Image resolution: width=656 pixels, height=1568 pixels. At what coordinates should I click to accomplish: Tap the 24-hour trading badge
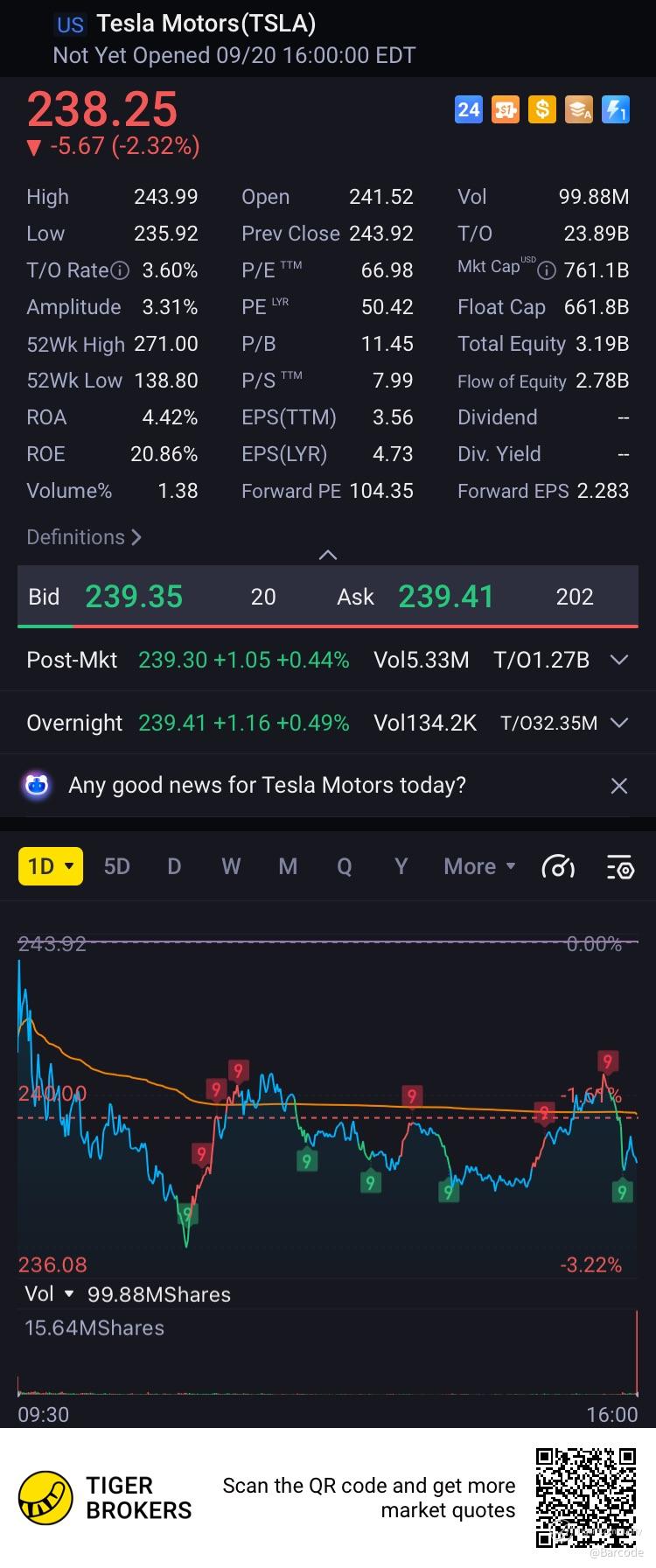coord(469,109)
